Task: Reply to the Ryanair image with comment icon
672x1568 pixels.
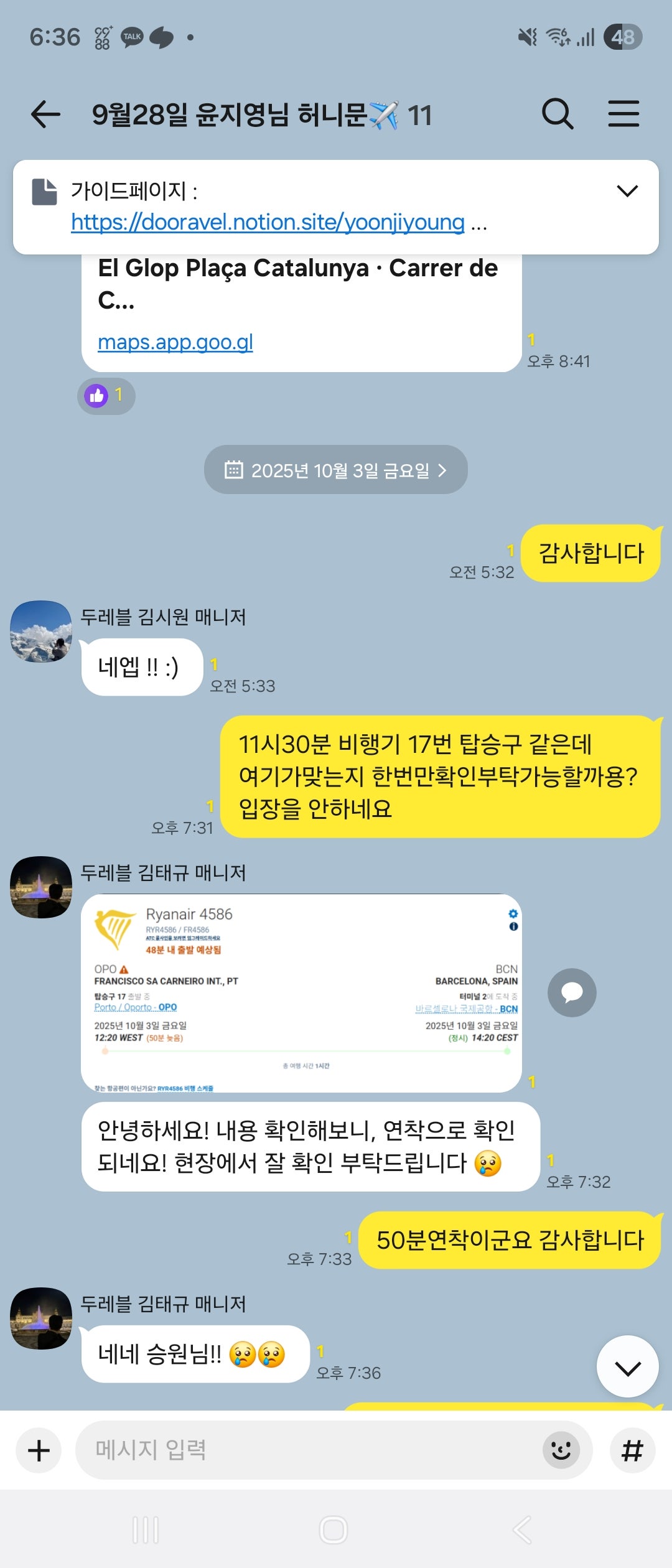Action: (x=572, y=993)
